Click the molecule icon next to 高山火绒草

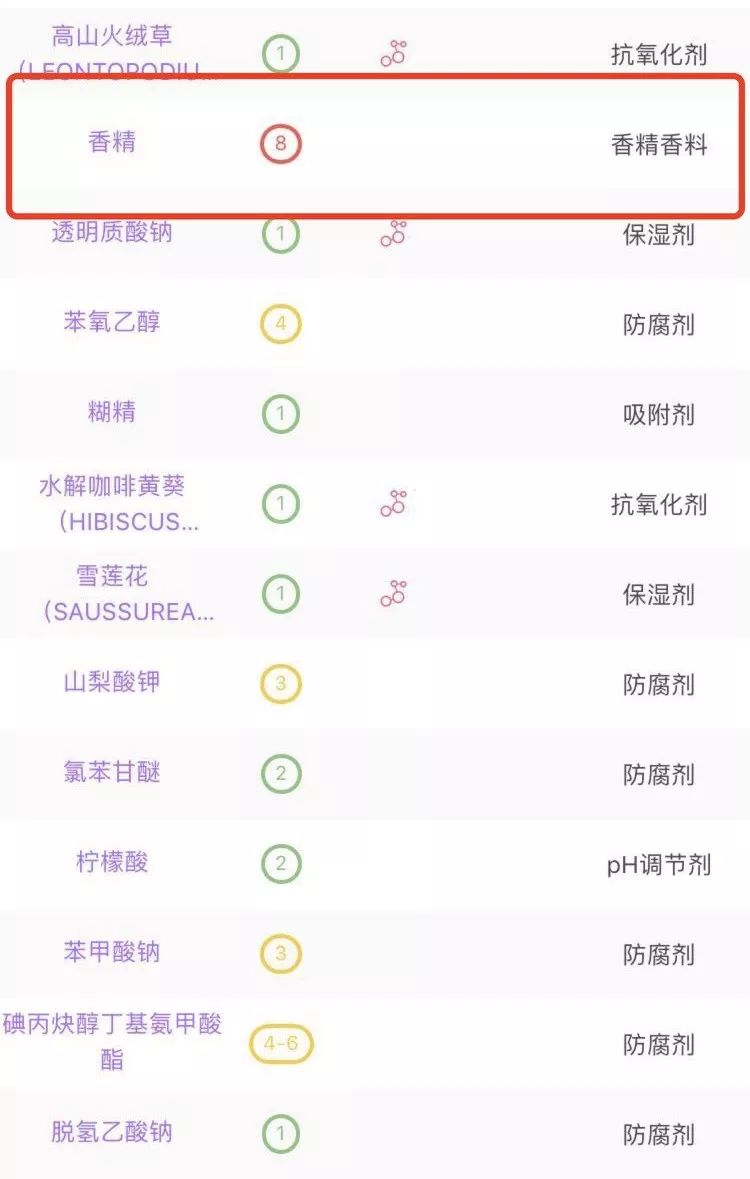pyautogui.click(x=392, y=55)
